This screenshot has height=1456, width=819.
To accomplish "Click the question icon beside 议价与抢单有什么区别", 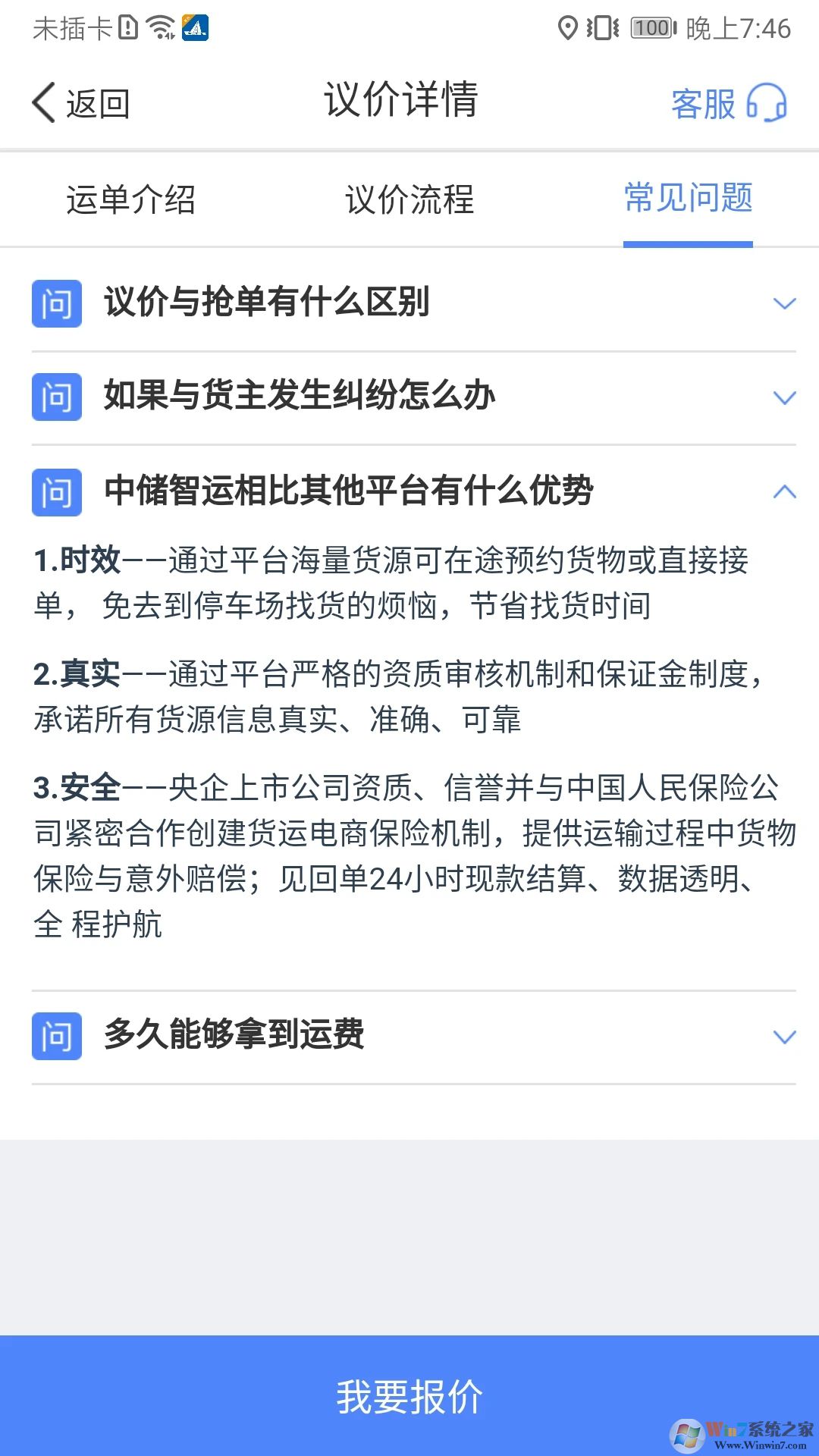I will [55, 303].
